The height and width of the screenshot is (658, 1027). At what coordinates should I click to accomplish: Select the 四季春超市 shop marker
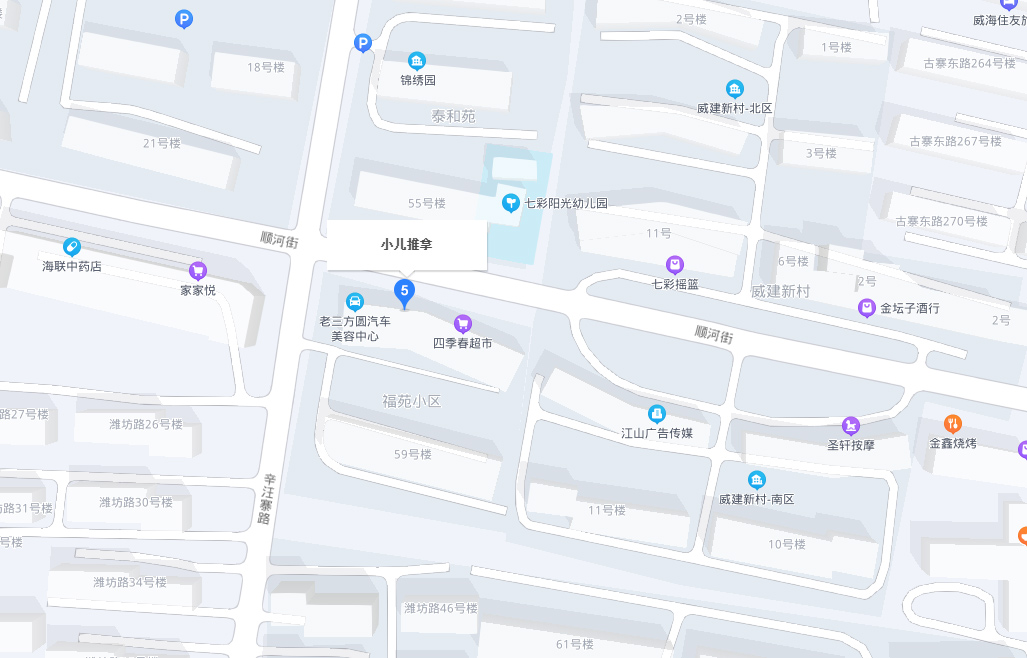pos(462,323)
